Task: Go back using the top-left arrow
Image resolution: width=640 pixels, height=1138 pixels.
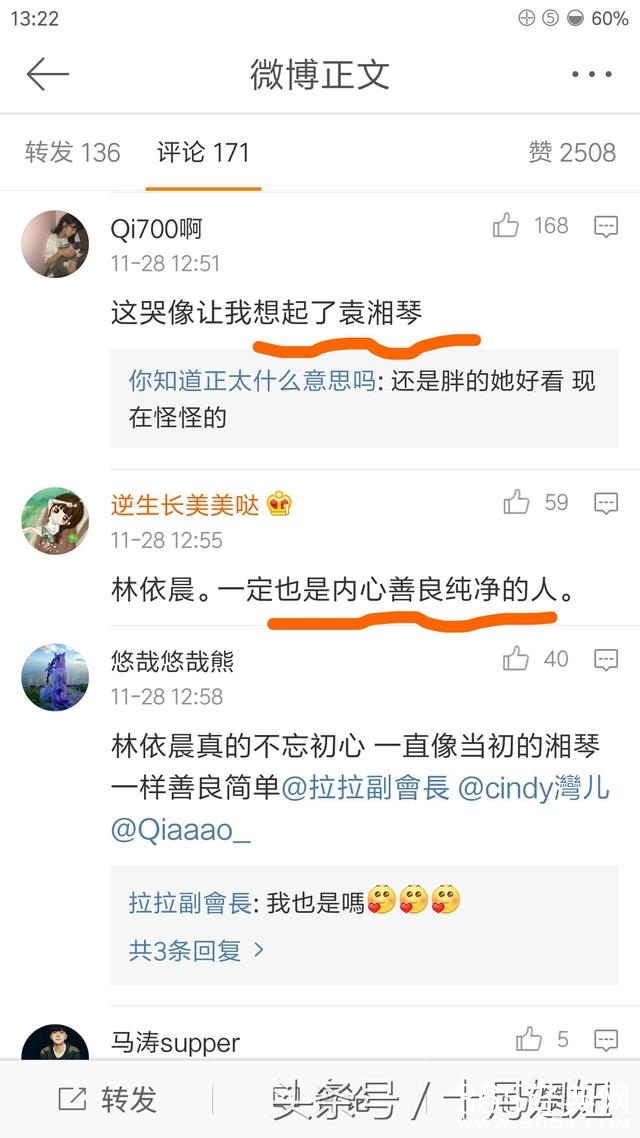Action: point(47,74)
